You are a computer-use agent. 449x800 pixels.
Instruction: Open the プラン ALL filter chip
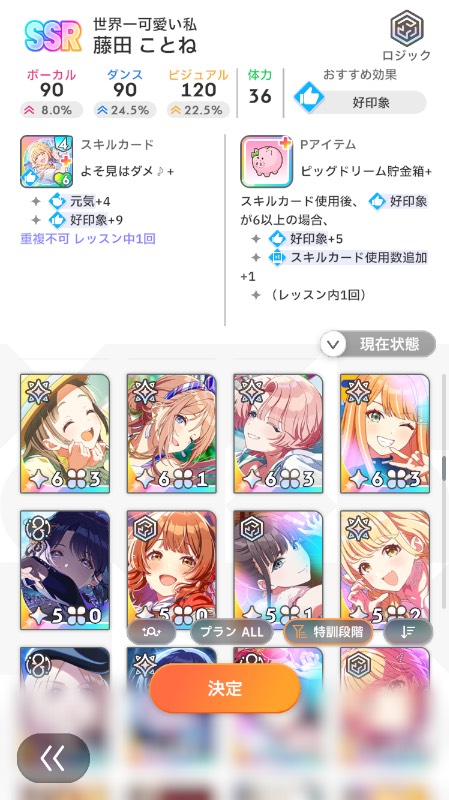(x=232, y=632)
